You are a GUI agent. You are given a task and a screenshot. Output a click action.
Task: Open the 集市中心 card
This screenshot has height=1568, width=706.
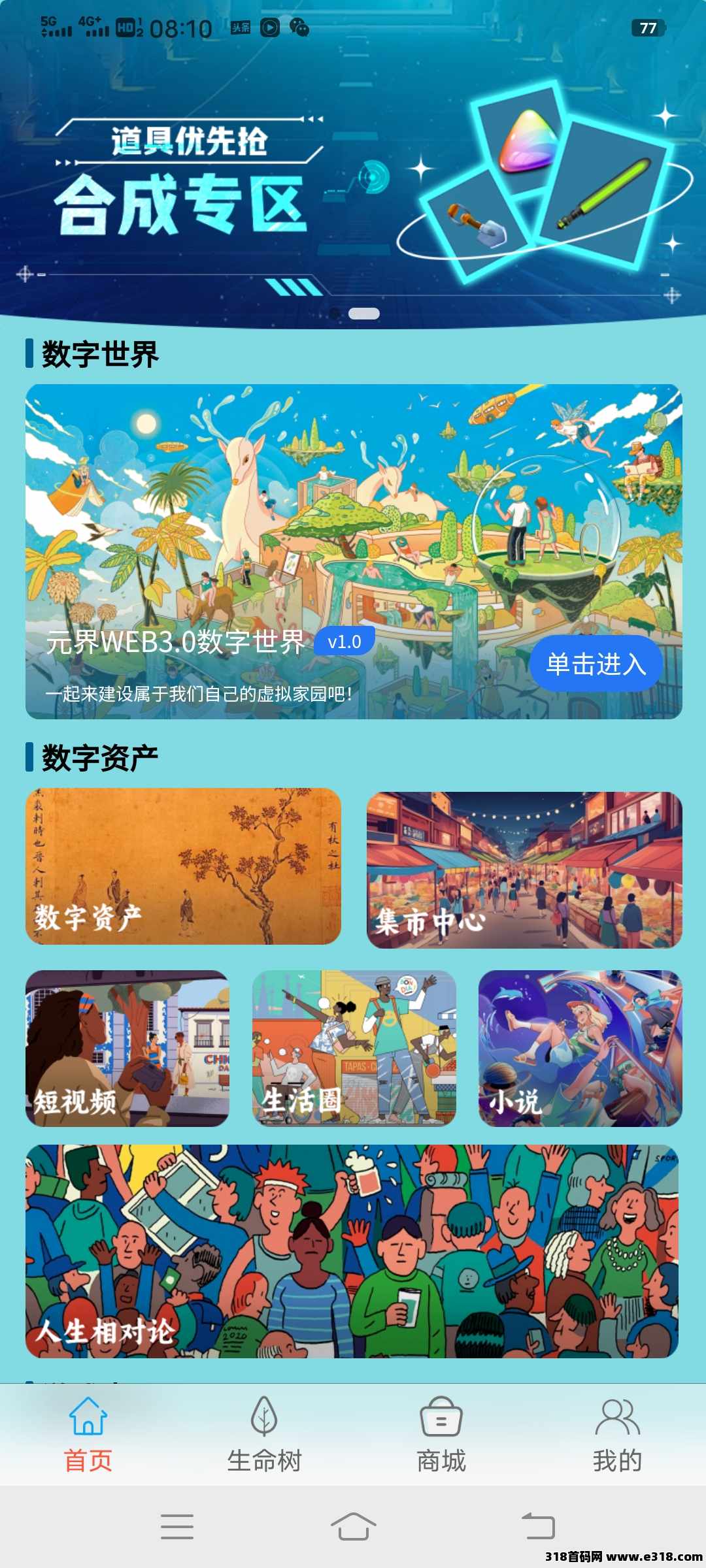click(x=524, y=870)
